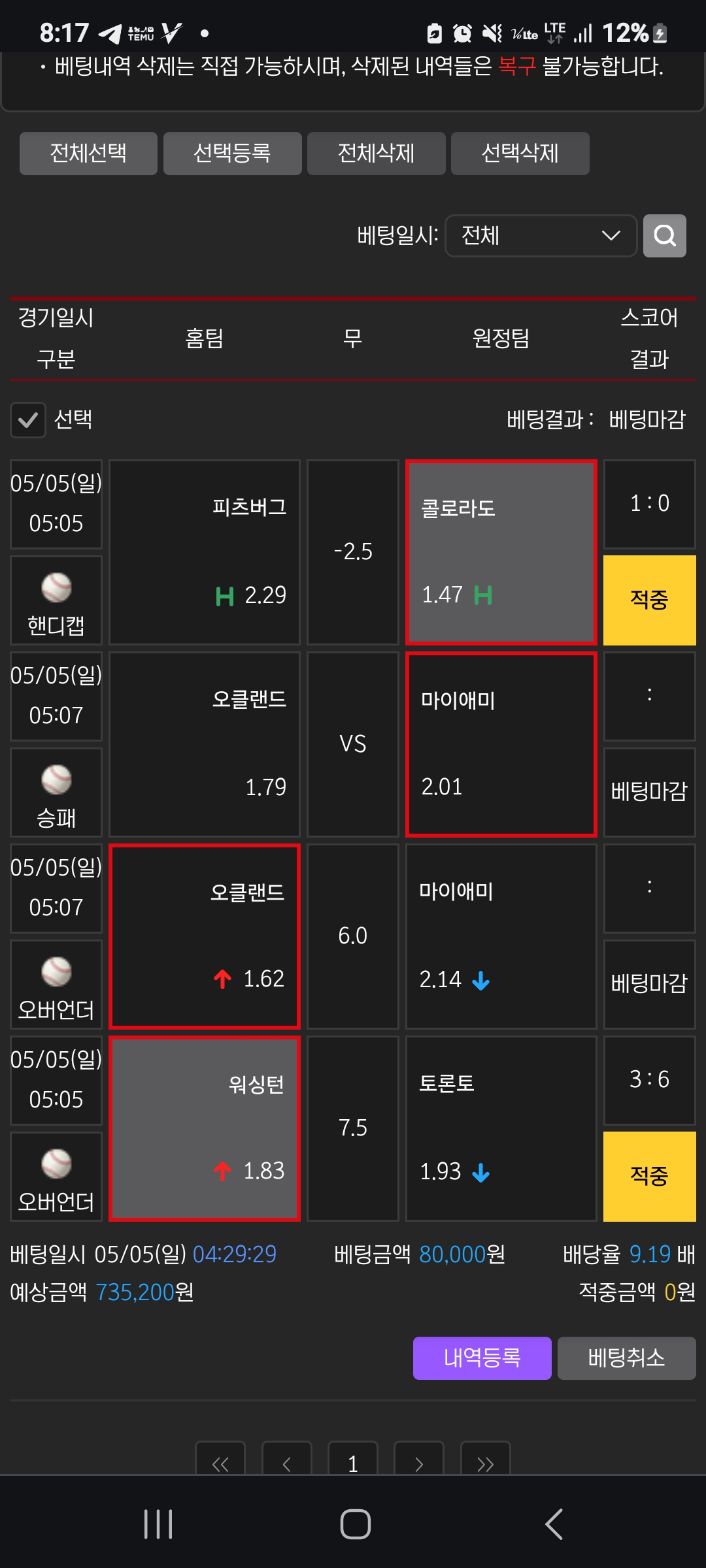This screenshot has height=1568, width=706.
Task: Register this bet with 내역등록
Action: click(x=482, y=1358)
